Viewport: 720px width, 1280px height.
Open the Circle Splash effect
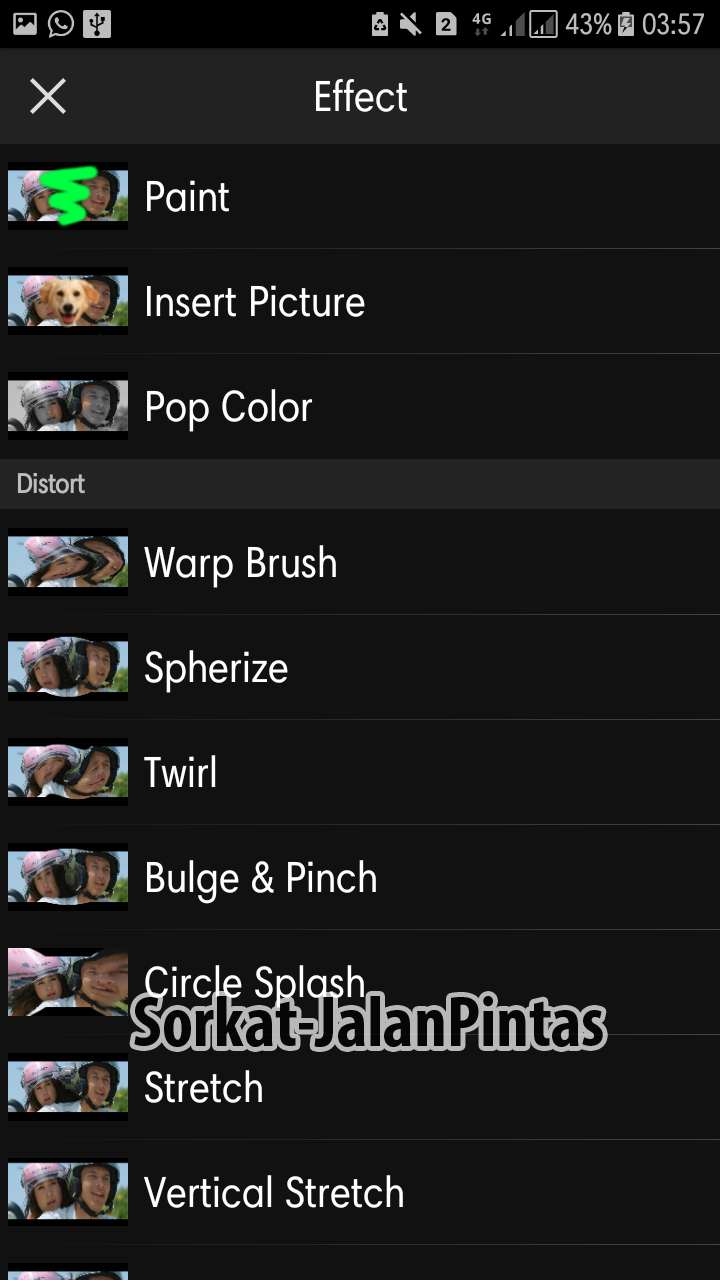[255, 982]
